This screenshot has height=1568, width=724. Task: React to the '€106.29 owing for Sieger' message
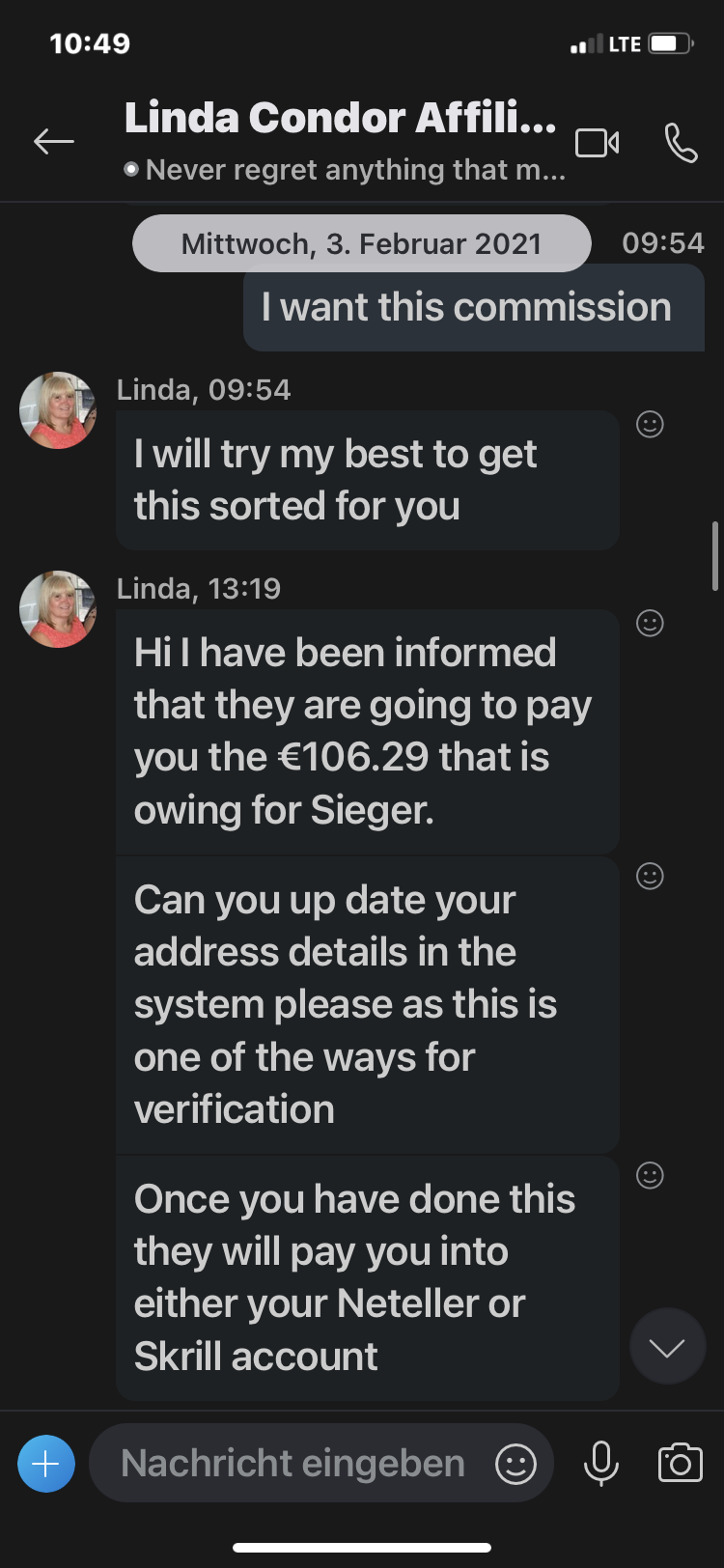click(651, 623)
